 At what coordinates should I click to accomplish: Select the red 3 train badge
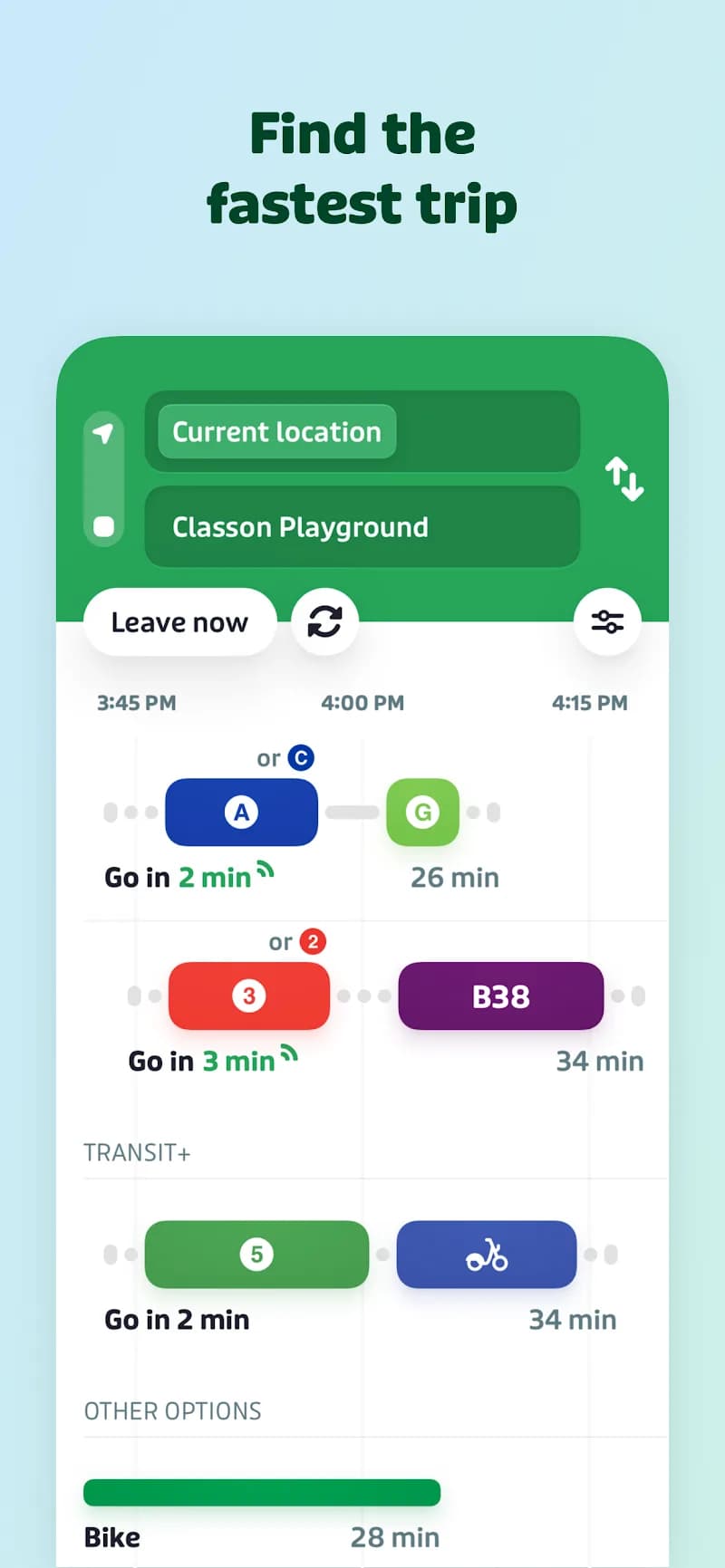(x=248, y=996)
